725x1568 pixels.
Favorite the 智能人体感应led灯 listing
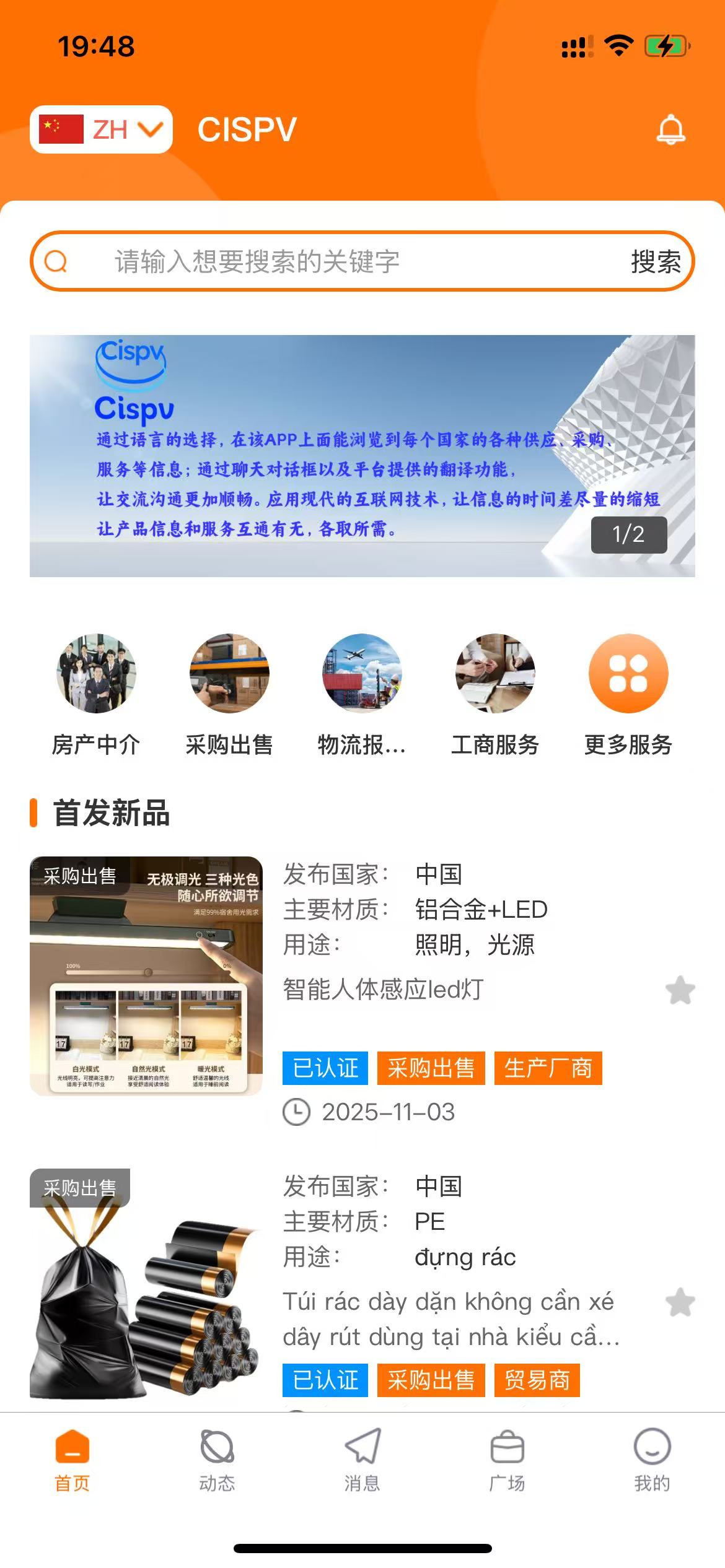[x=680, y=990]
